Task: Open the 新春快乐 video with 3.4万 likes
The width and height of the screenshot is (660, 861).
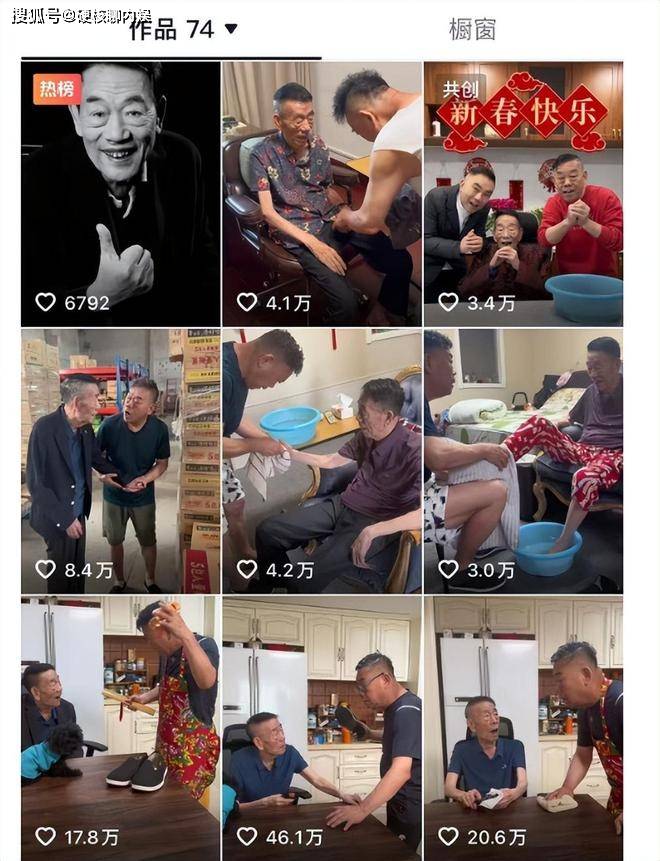Action: 523,192
